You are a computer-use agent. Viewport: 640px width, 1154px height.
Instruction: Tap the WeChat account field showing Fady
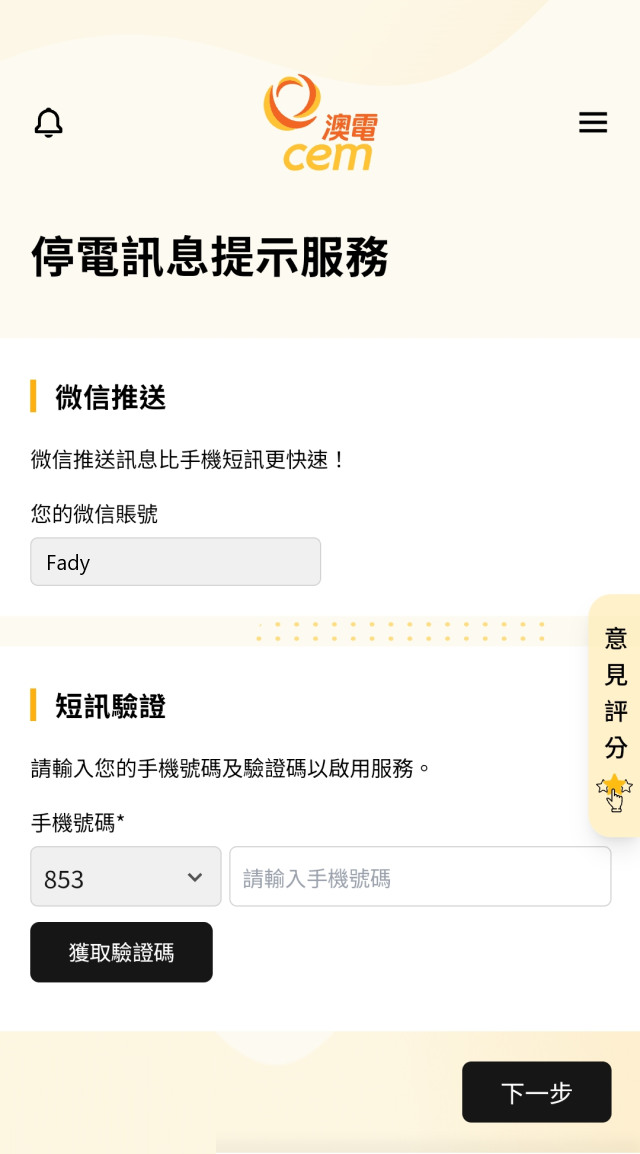[175, 562]
